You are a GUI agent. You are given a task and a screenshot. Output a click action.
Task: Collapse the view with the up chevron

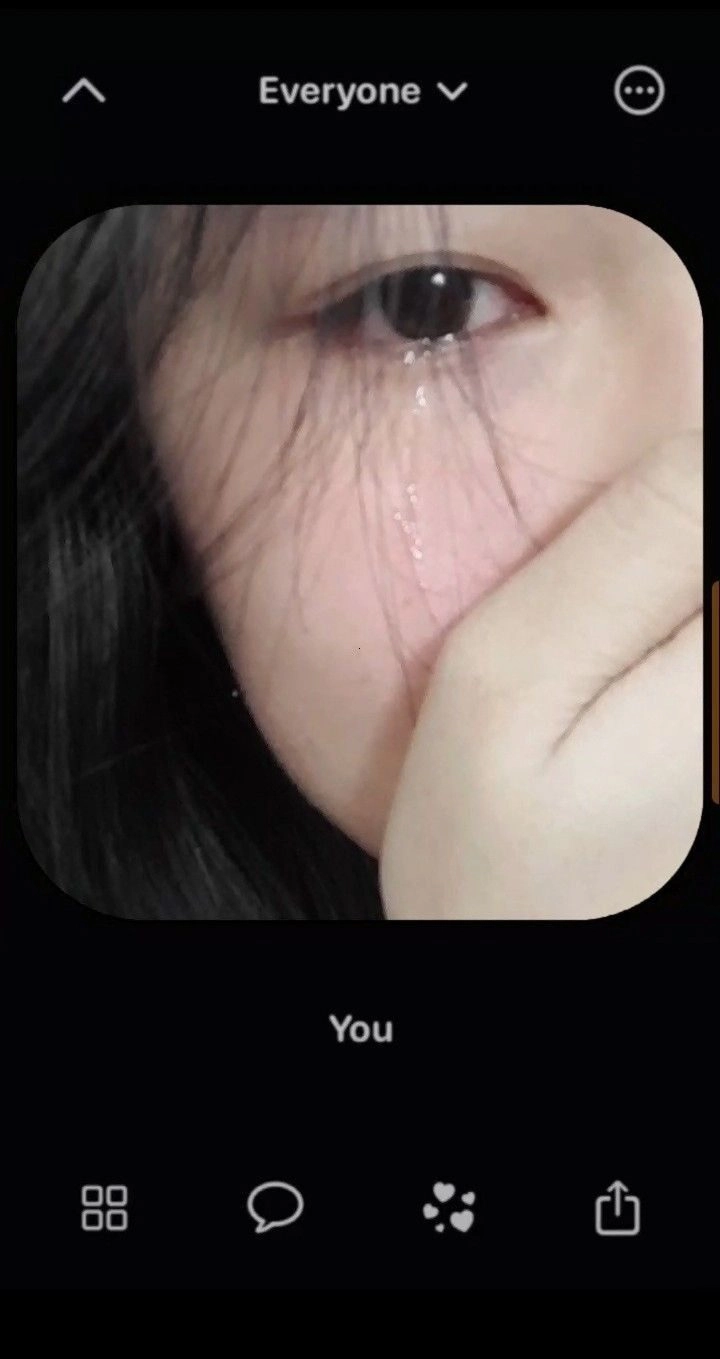tap(84, 92)
